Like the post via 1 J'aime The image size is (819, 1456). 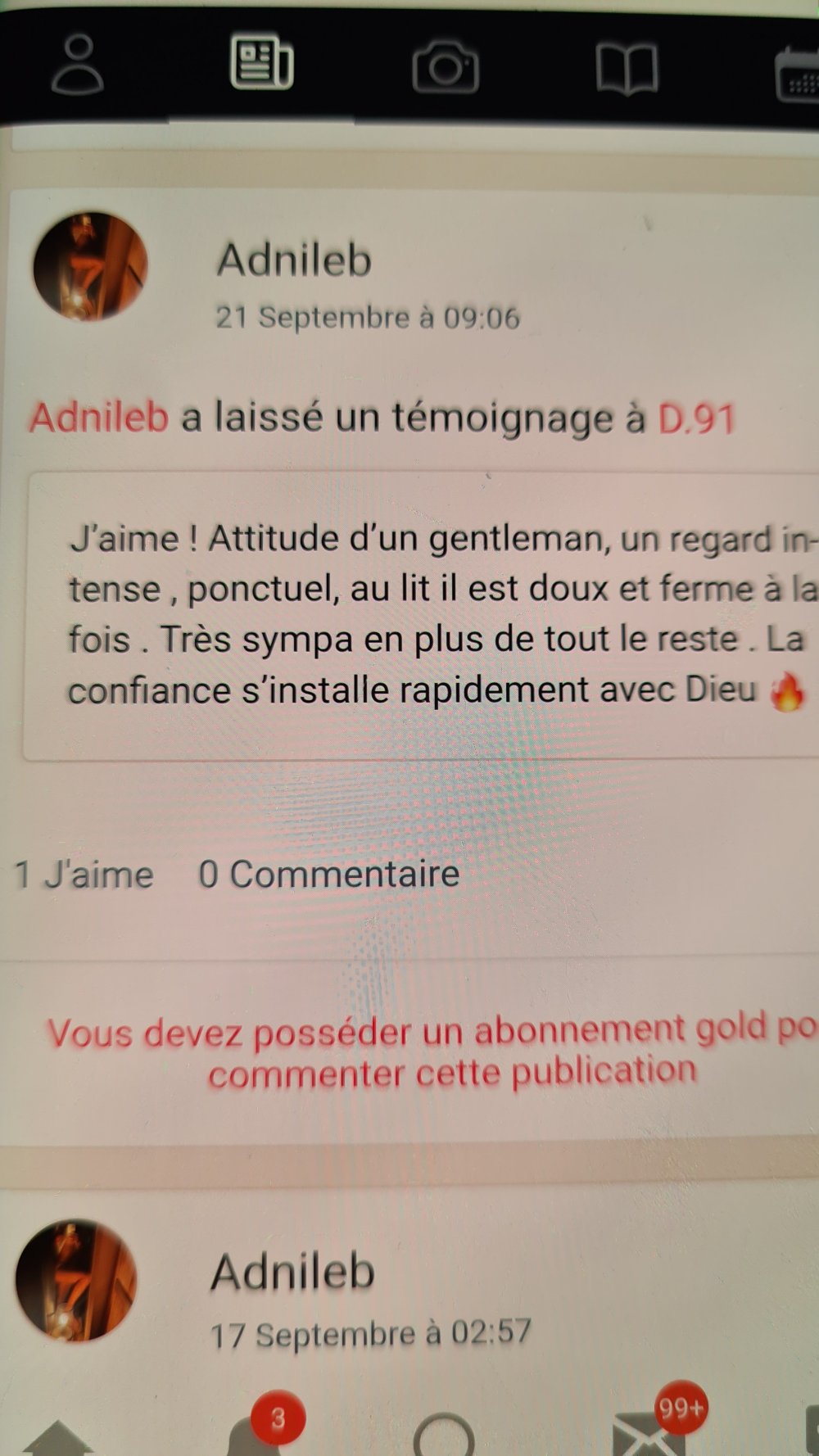click(x=84, y=875)
